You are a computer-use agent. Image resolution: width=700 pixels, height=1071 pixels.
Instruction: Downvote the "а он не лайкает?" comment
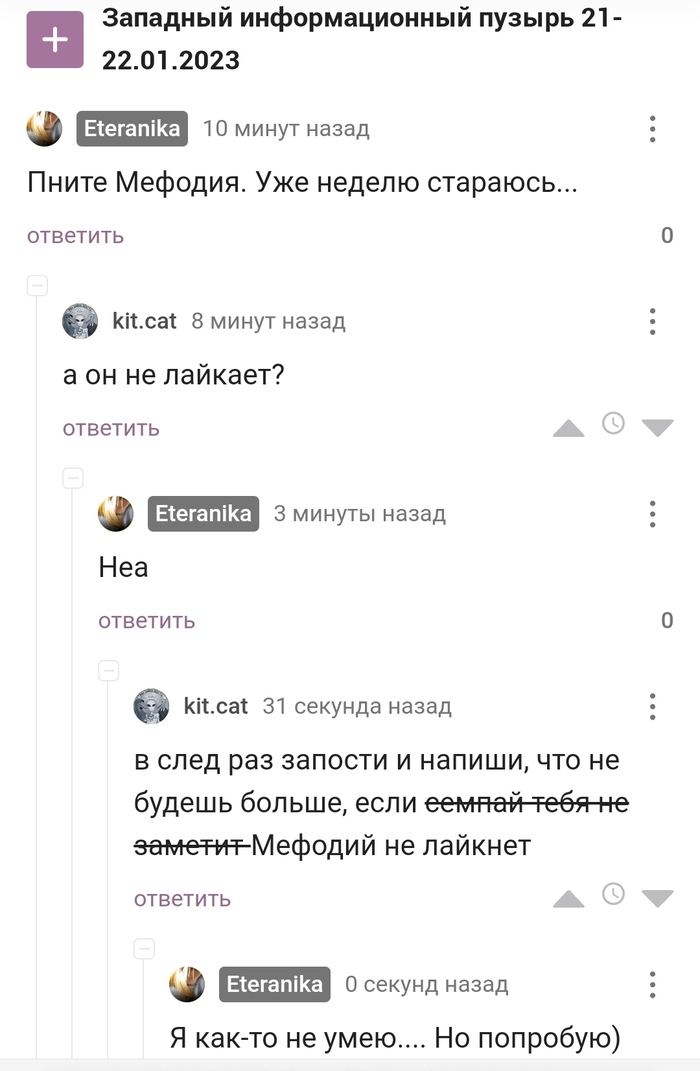(658, 428)
